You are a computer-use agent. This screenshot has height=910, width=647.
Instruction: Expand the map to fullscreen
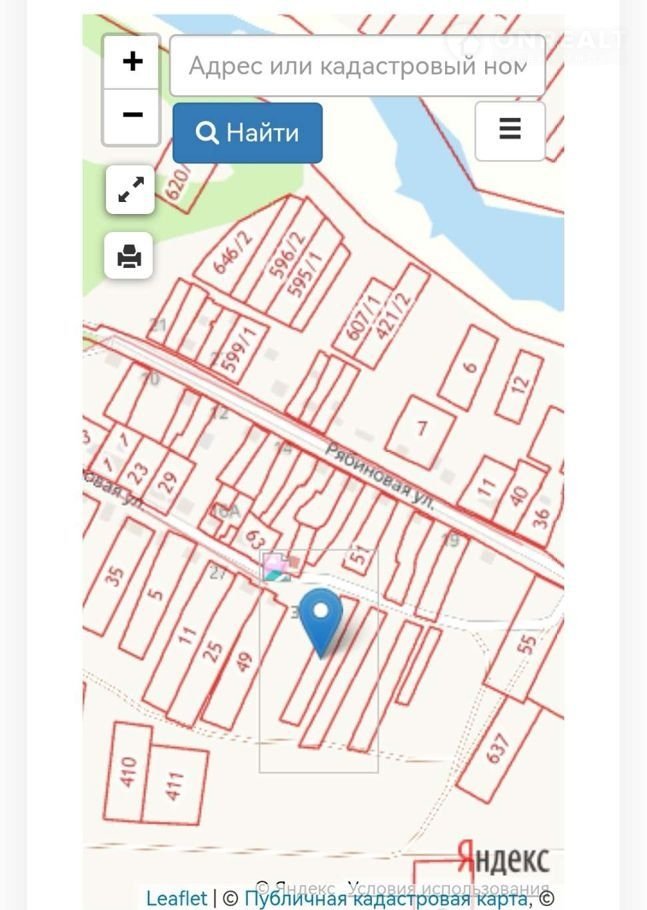131,190
